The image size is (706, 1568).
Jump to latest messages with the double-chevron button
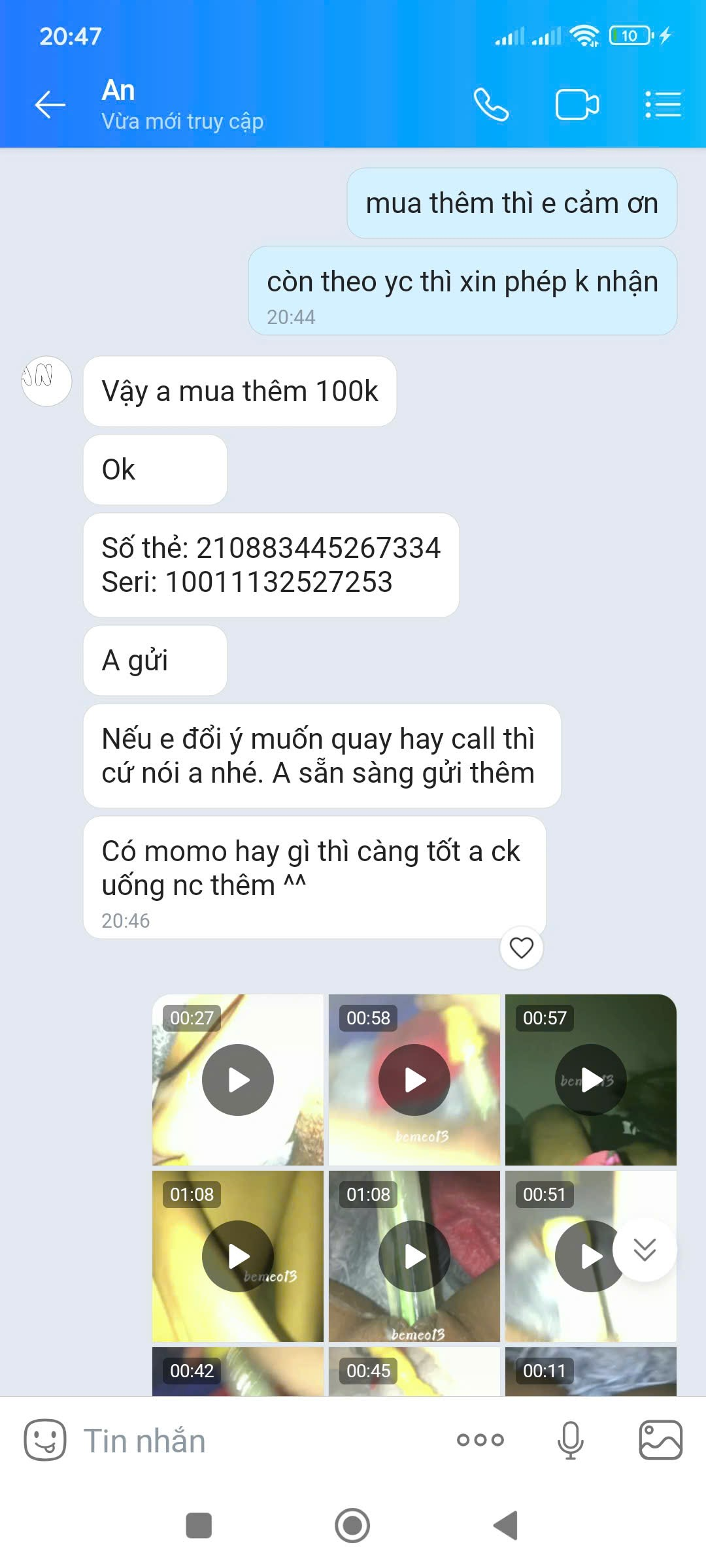[x=644, y=1250]
